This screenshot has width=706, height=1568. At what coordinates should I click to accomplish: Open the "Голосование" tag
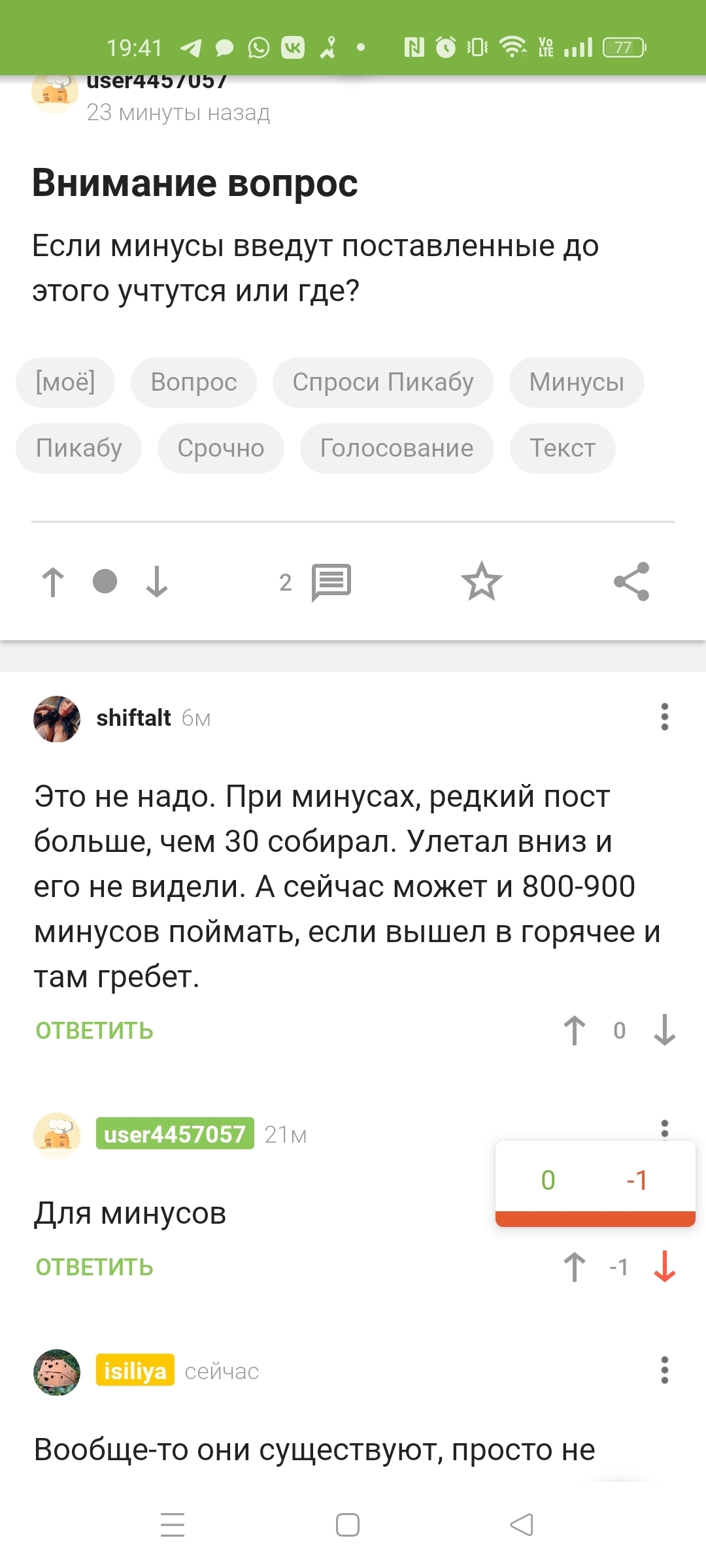click(397, 448)
